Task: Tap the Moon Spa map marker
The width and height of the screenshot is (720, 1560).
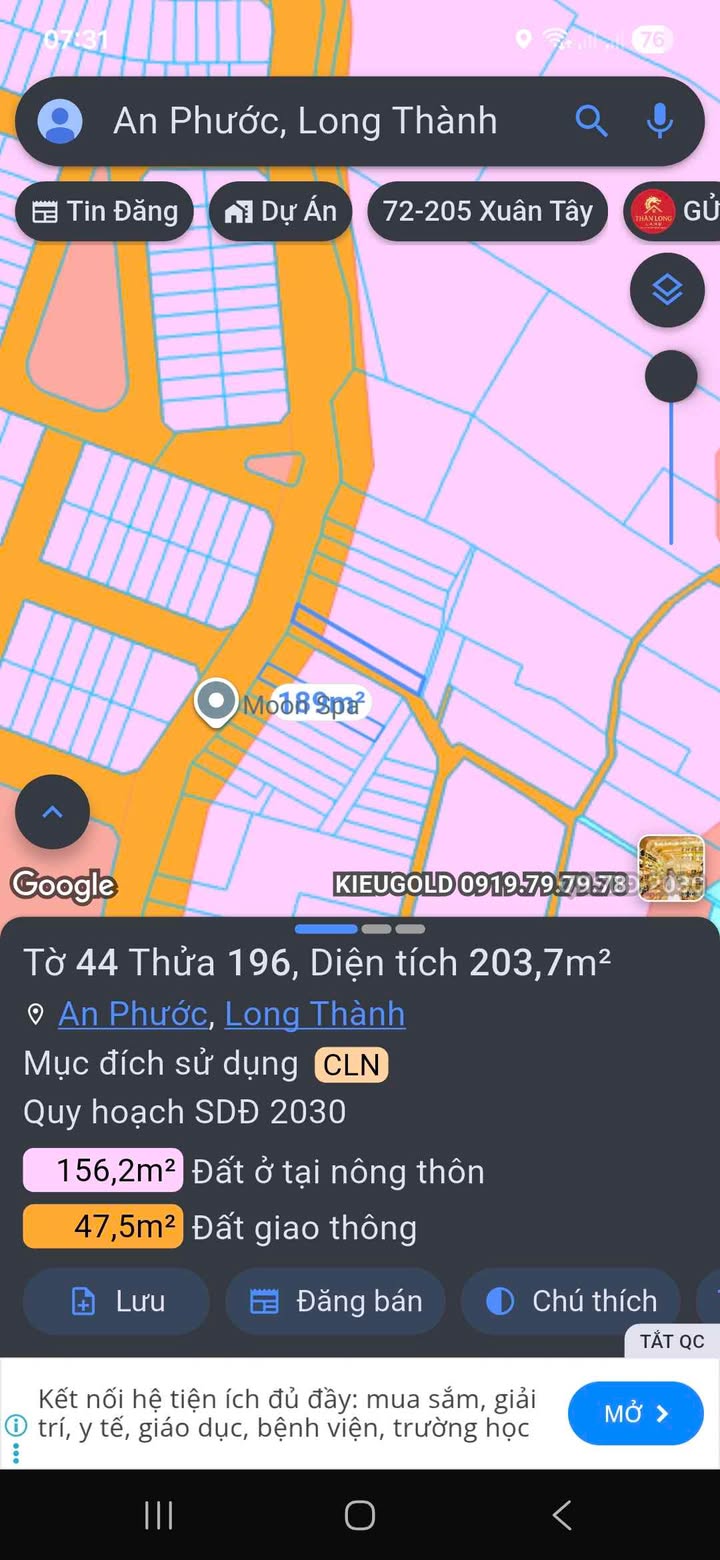Action: pos(216,702)
